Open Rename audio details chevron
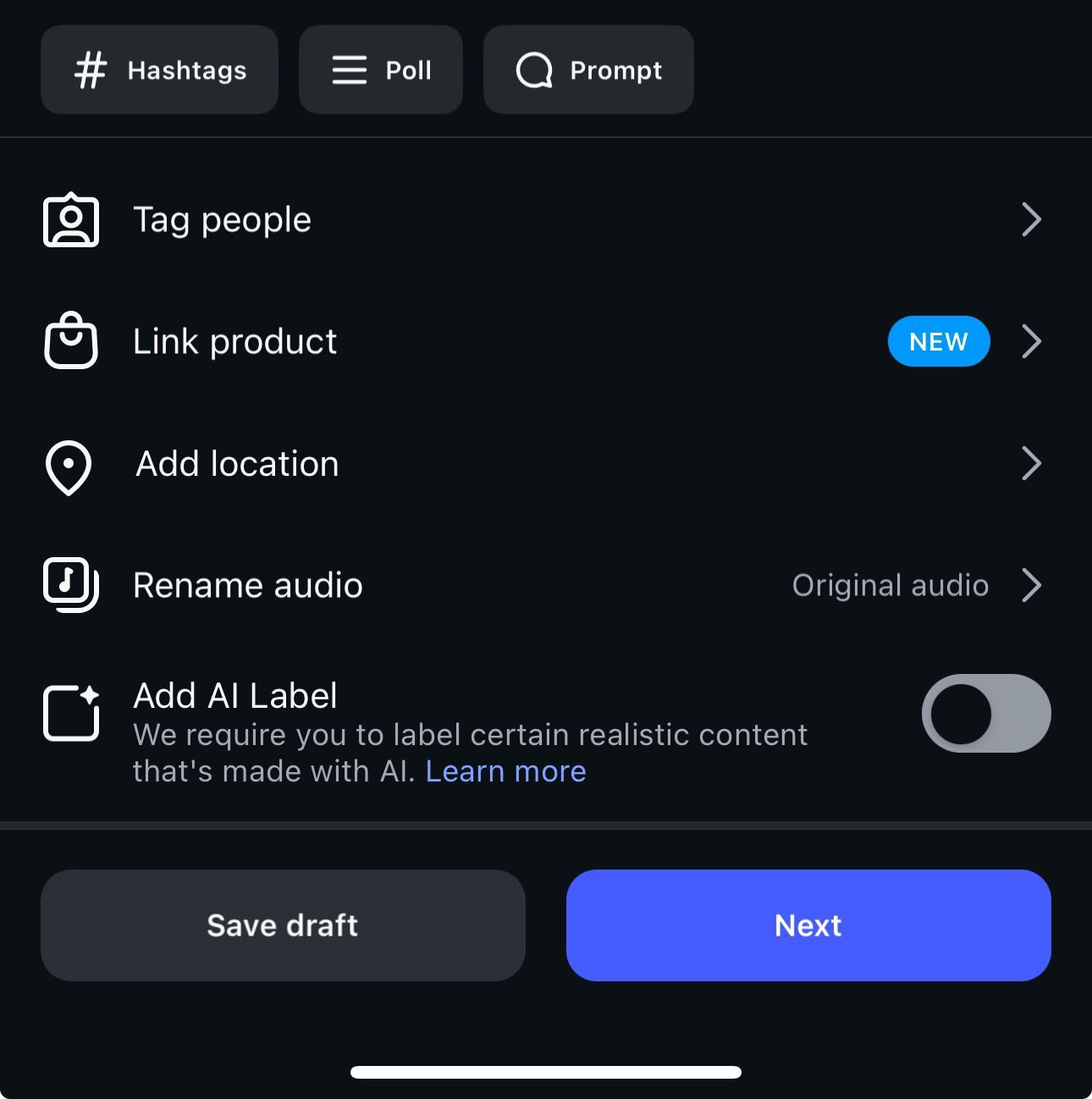The height and width of the screenshot is (1099, 1092). 1033,585
